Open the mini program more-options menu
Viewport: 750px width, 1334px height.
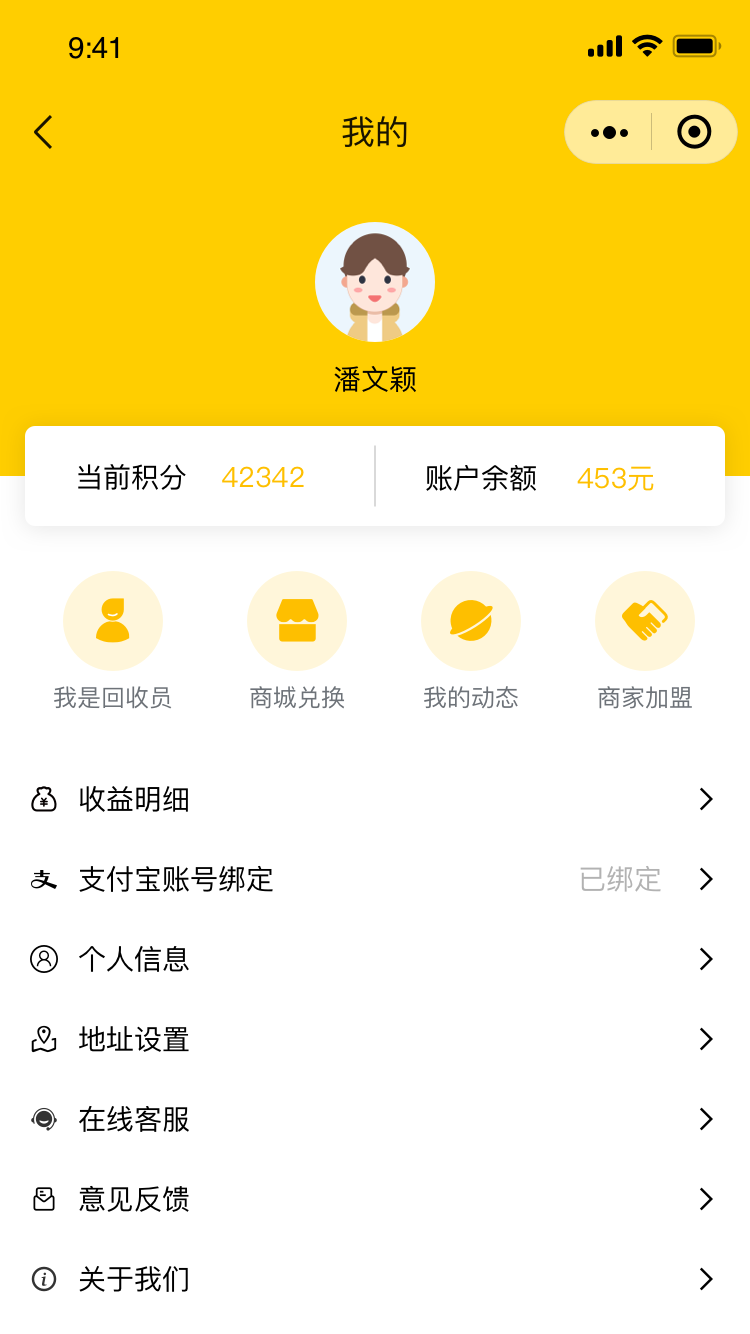click(x=609, y=132)
